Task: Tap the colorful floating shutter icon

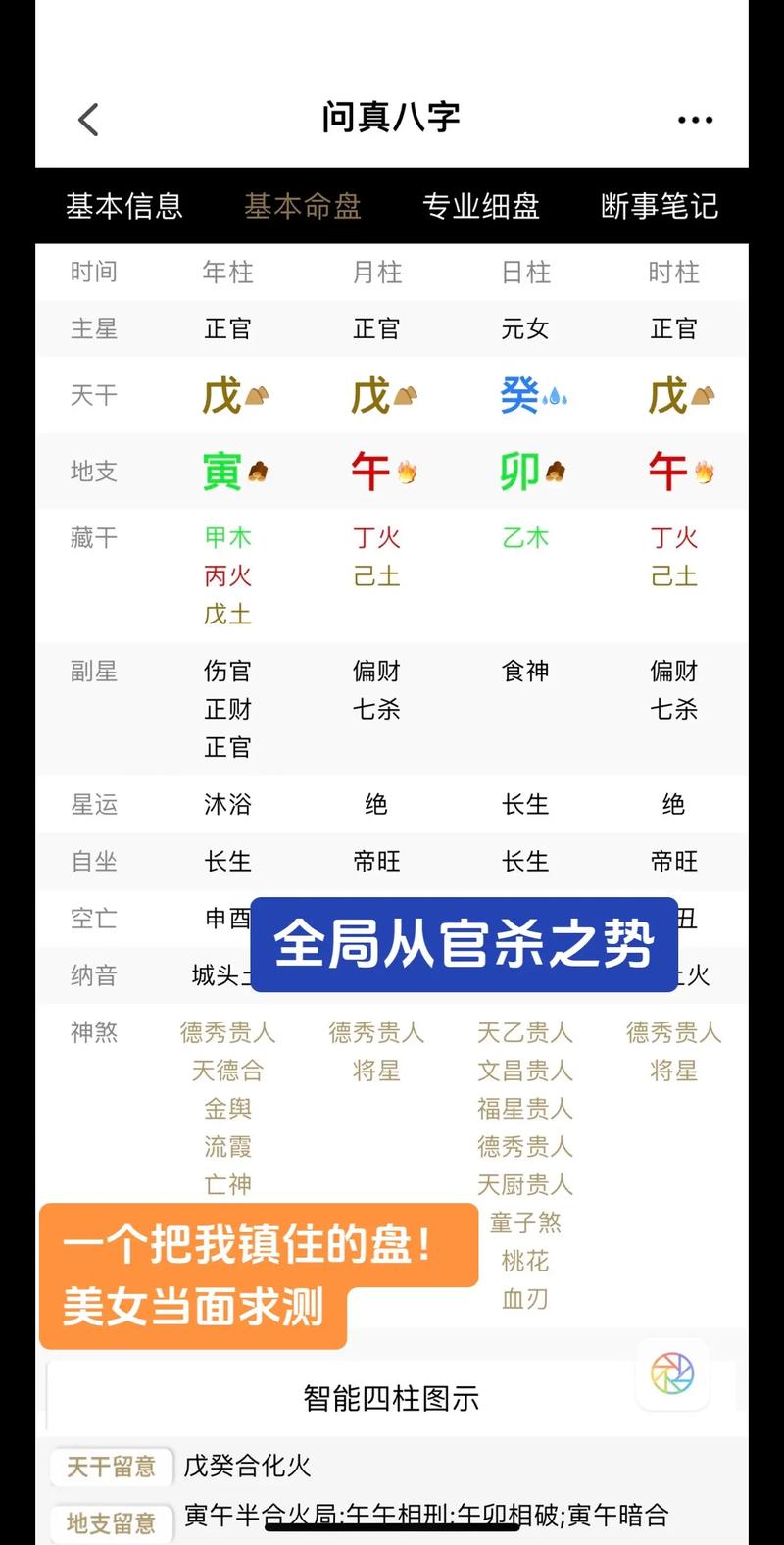Action: (672, 1373)
